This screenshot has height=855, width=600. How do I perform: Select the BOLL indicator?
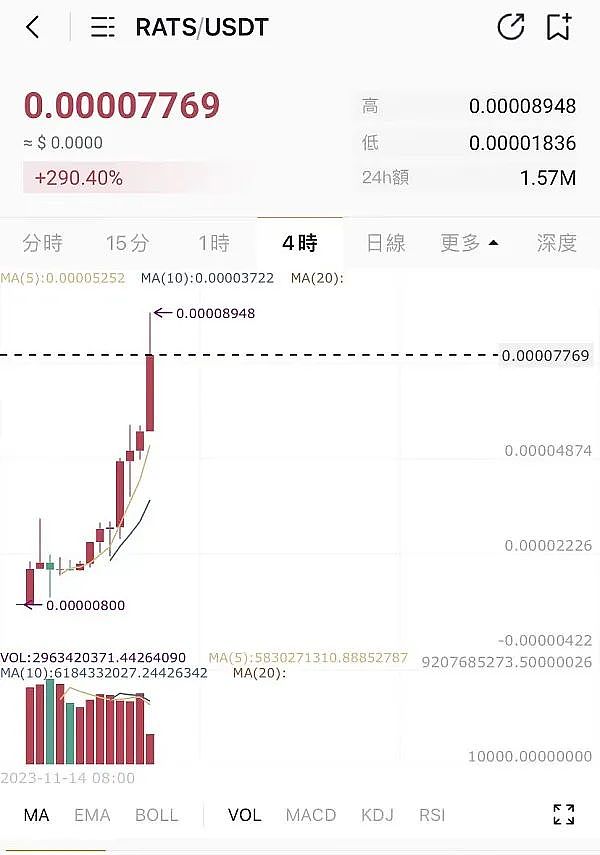(x=156, y=815)
